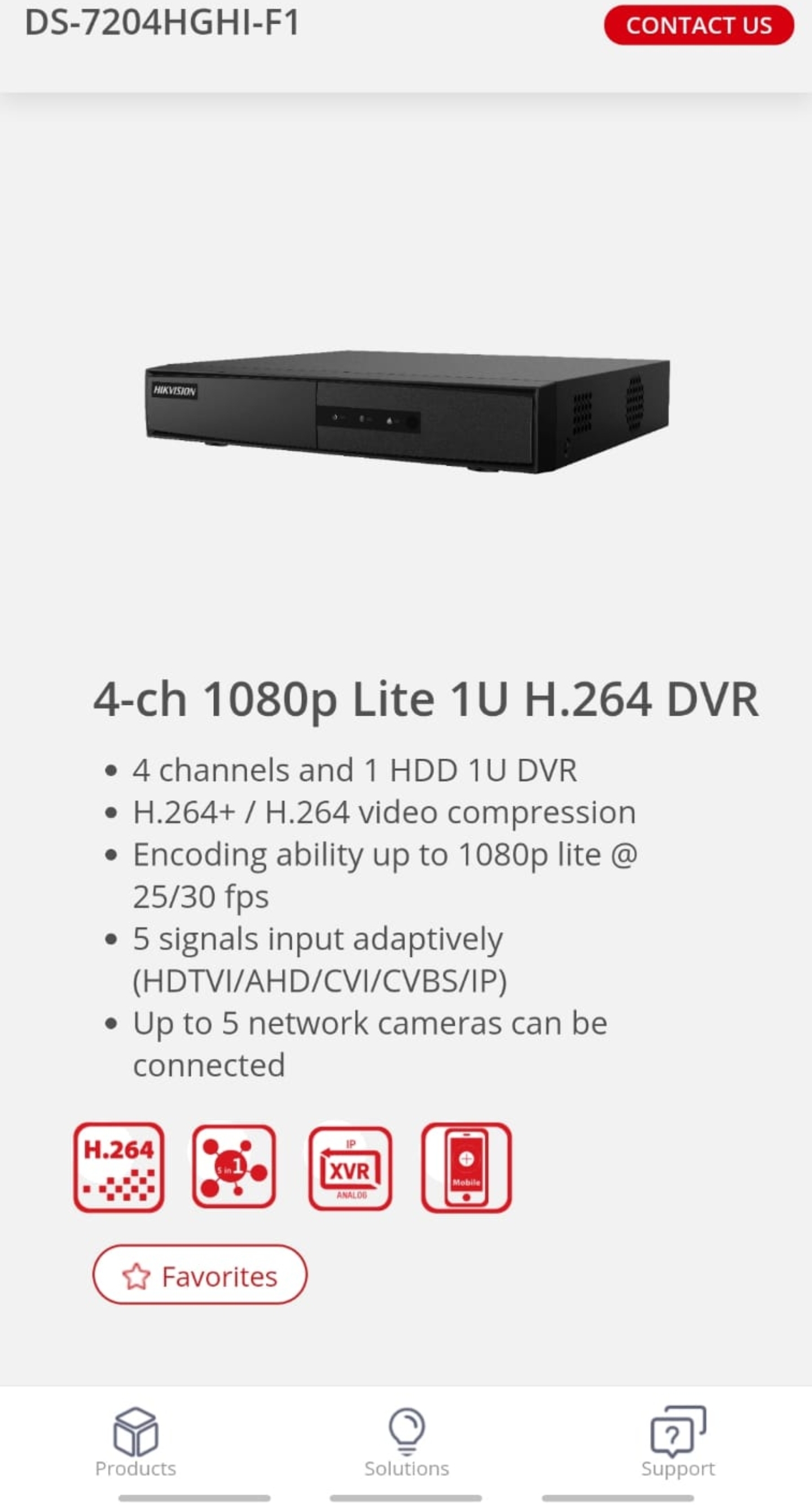Viewport: 812px width, 1512px height.
Task: Tap the red Contact Us button
Action: click(698, 25)
